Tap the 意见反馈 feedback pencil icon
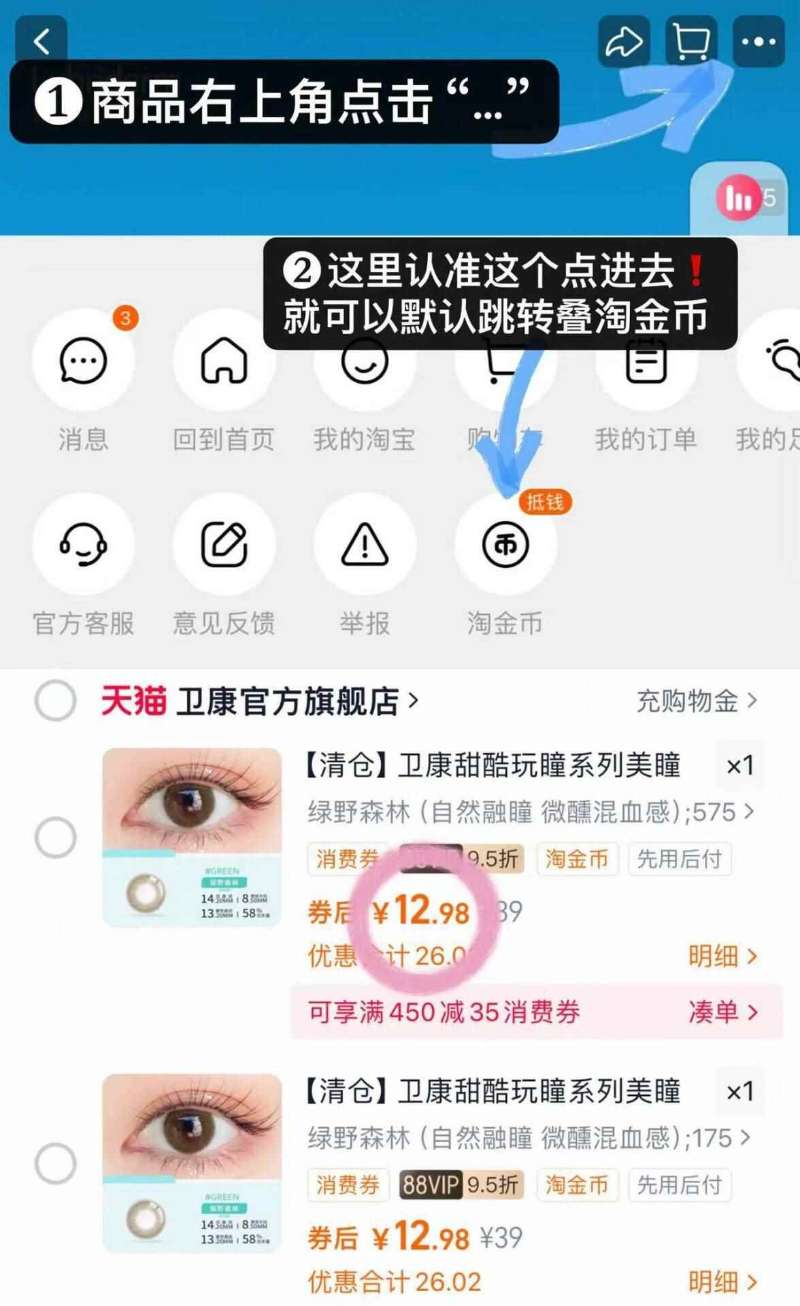The image size is (800, 1306). pos(224,544)
